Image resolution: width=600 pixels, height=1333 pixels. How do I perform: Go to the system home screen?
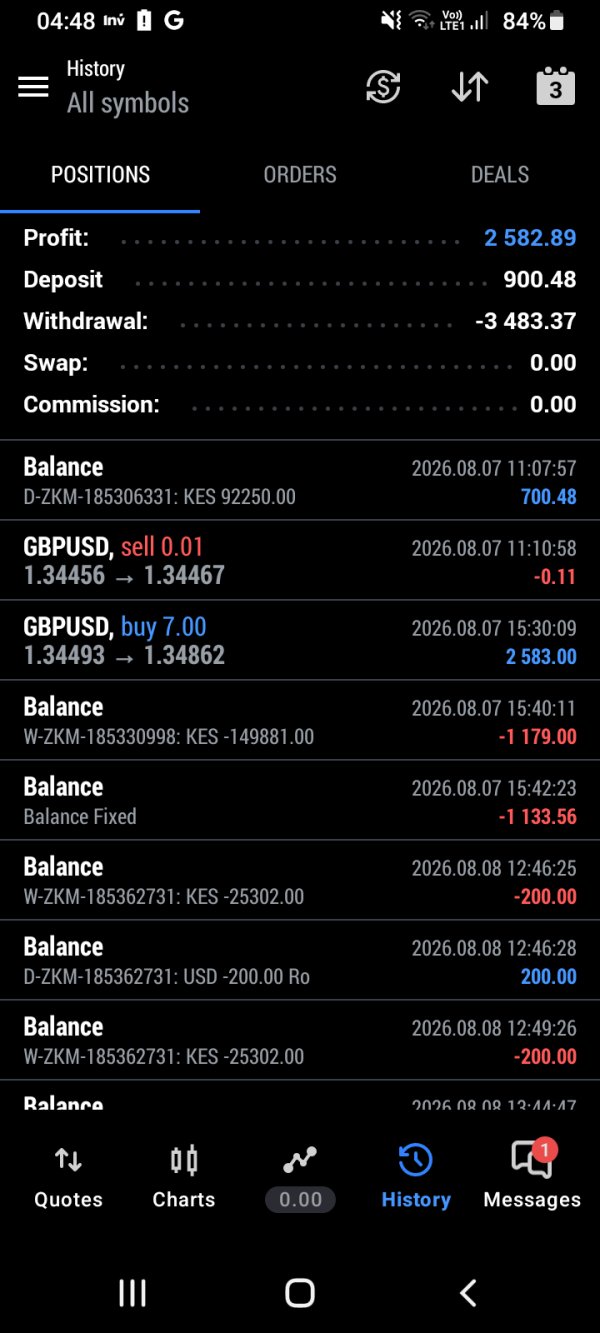300,1293
